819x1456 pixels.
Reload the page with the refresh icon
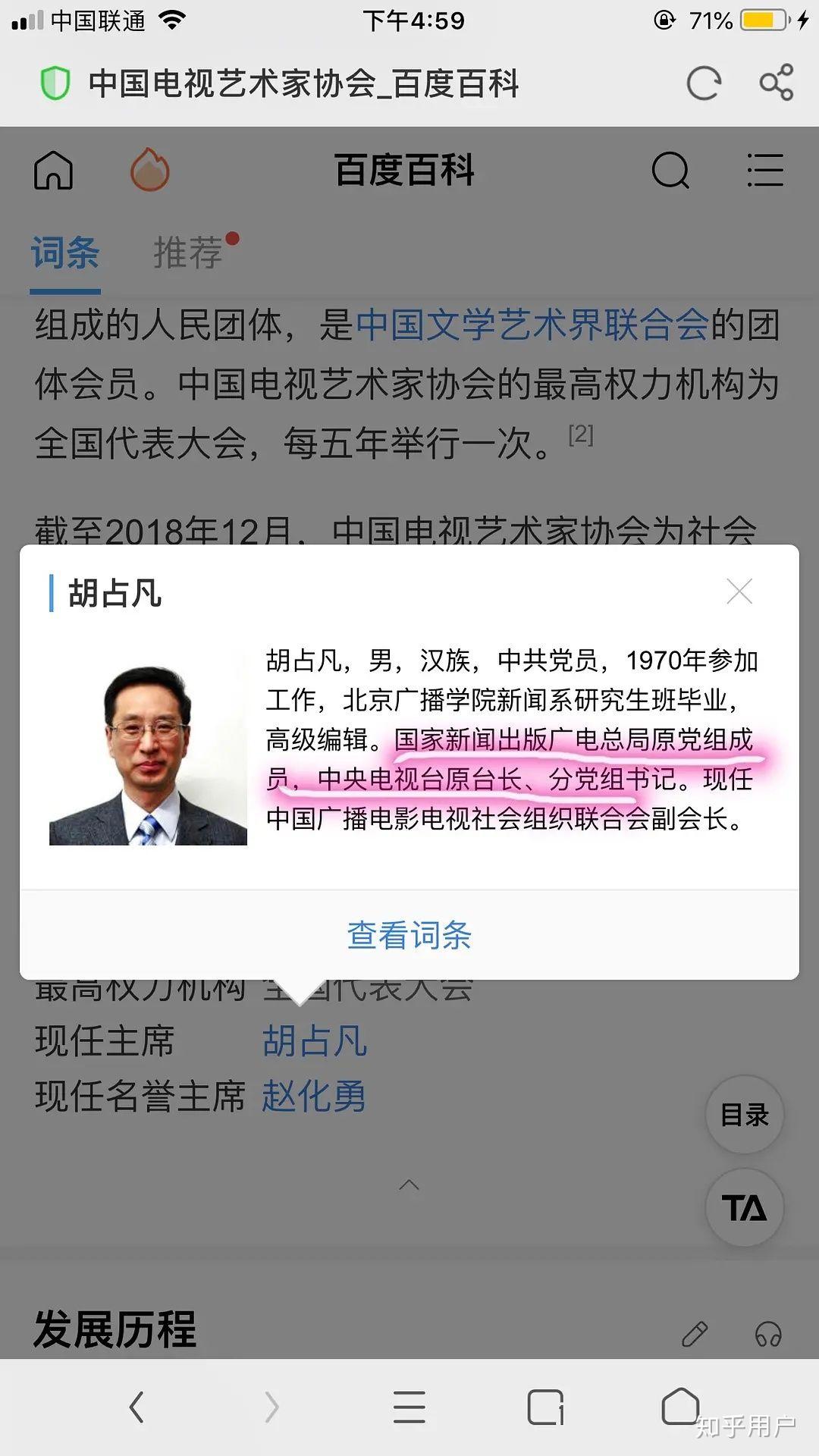click(703, 83)
